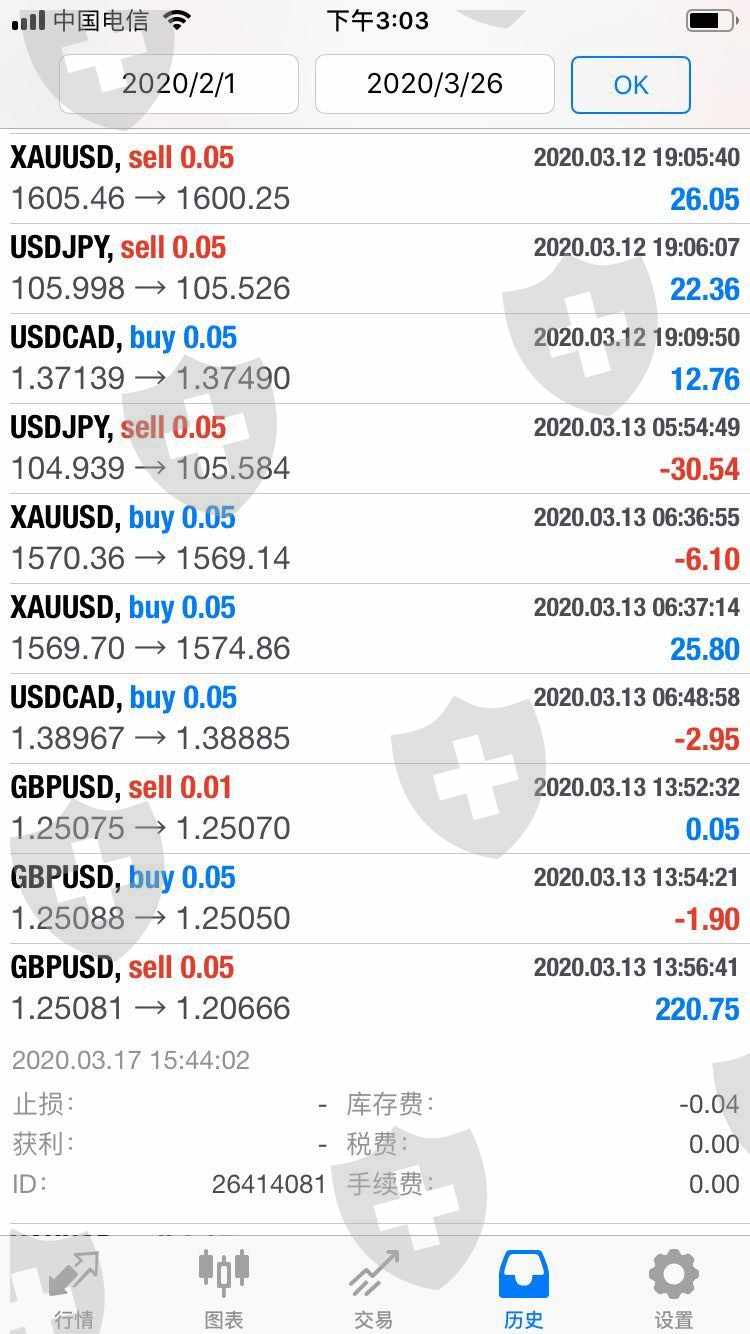Expand the GBPUSD buy trade showing -1.90
750x1334 pixels.
click(375, 898)
